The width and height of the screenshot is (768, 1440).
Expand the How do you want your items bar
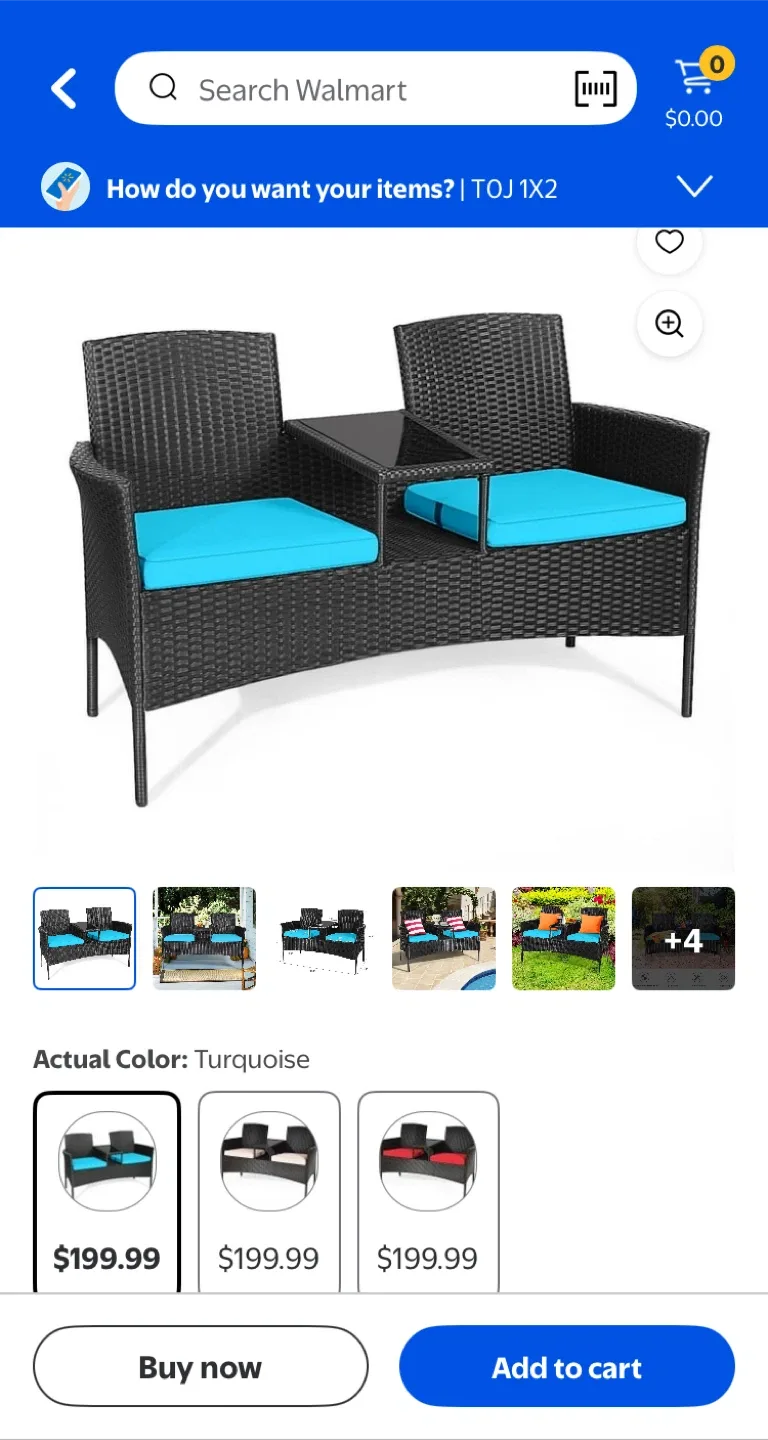(694, 187)
